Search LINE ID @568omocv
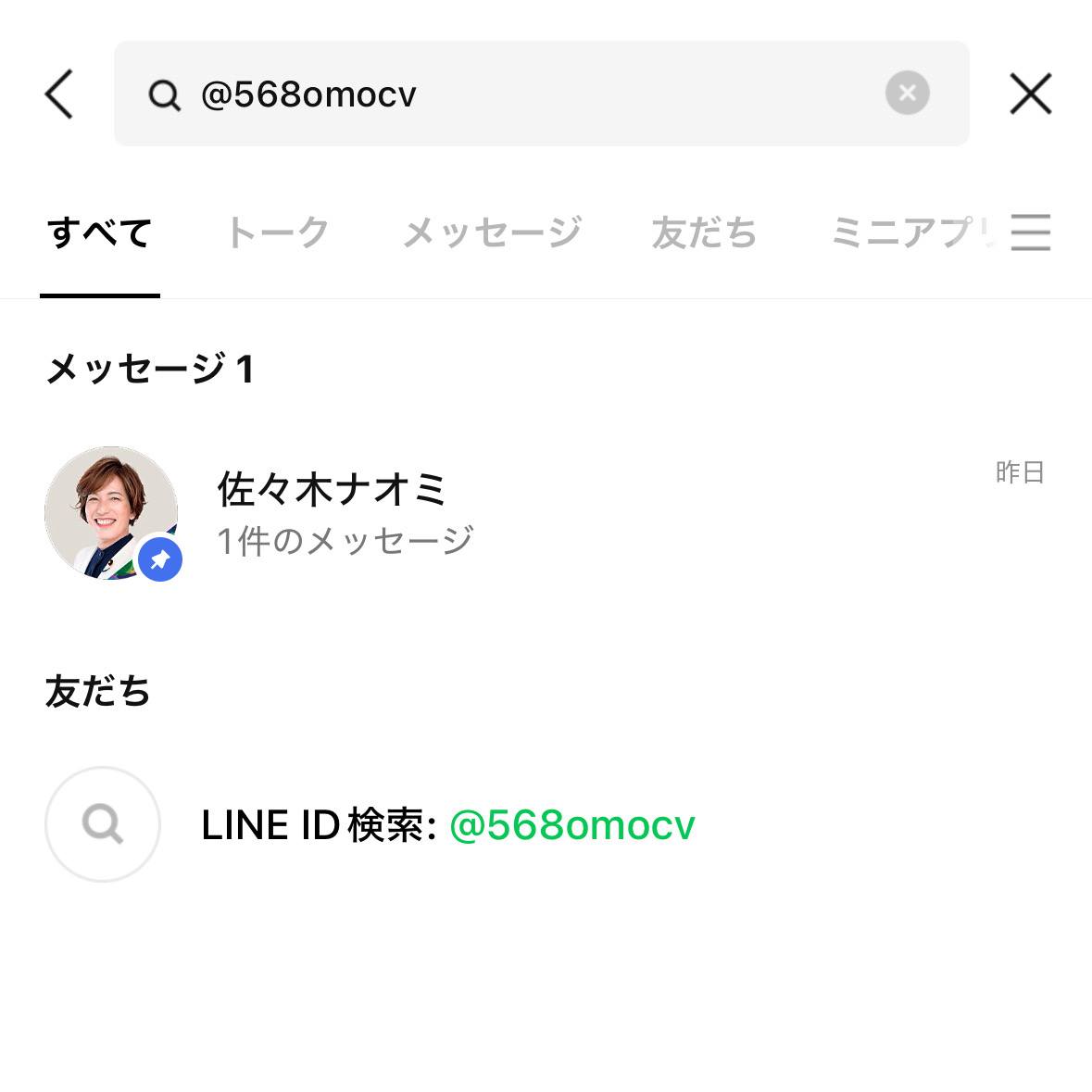Image resolution: width=1092 pixels, height=1092 pixels. coord(447,824)
